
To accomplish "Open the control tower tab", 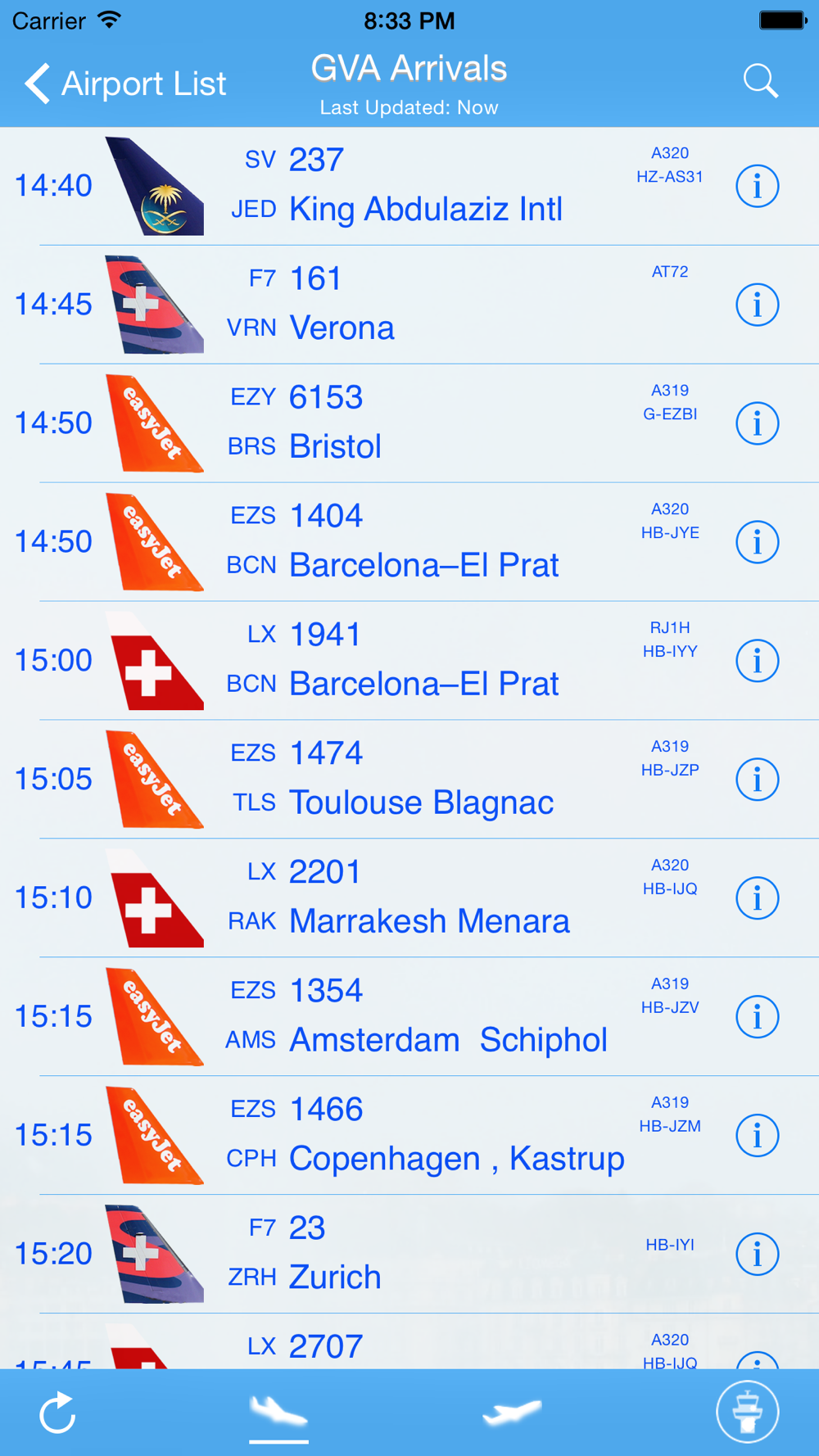I will 747,1412.
